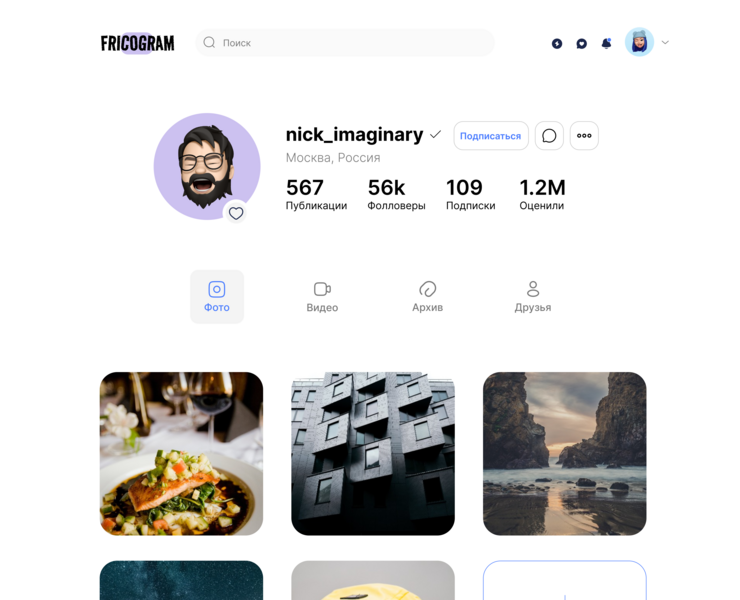Tap the Подписаться button

click(491, 136)
